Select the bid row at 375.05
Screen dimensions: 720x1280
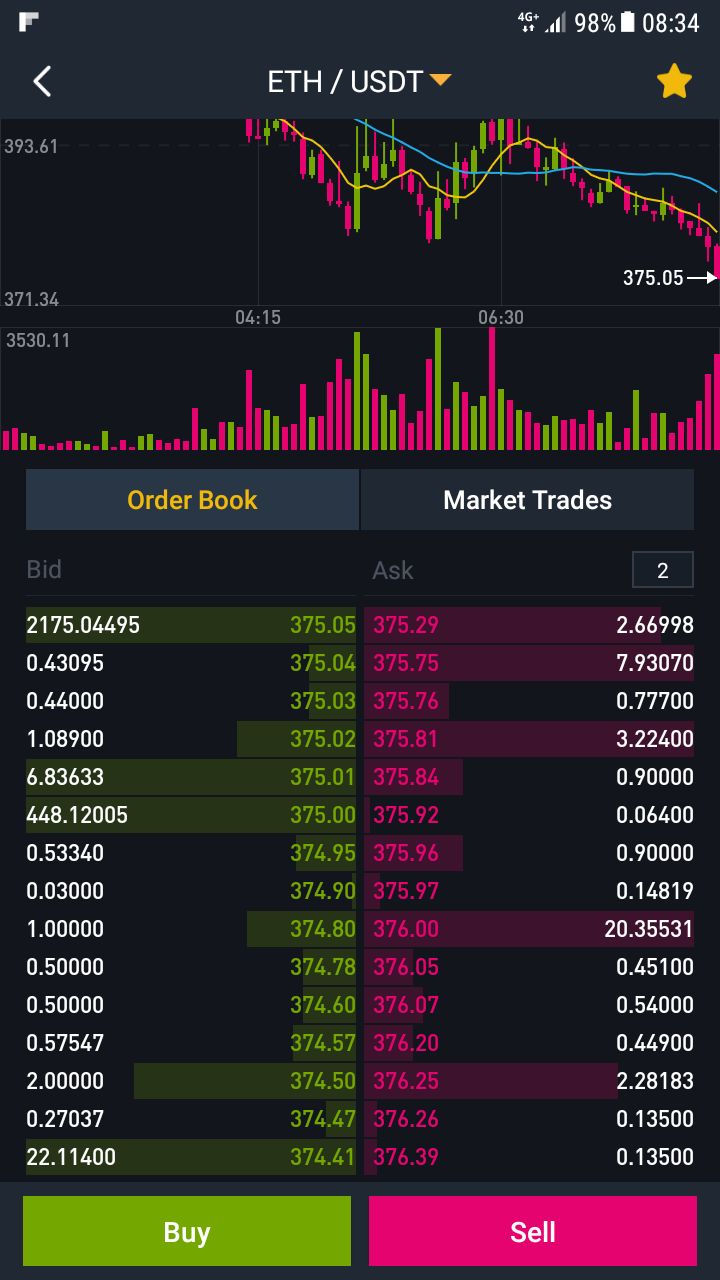pos(191,625)
